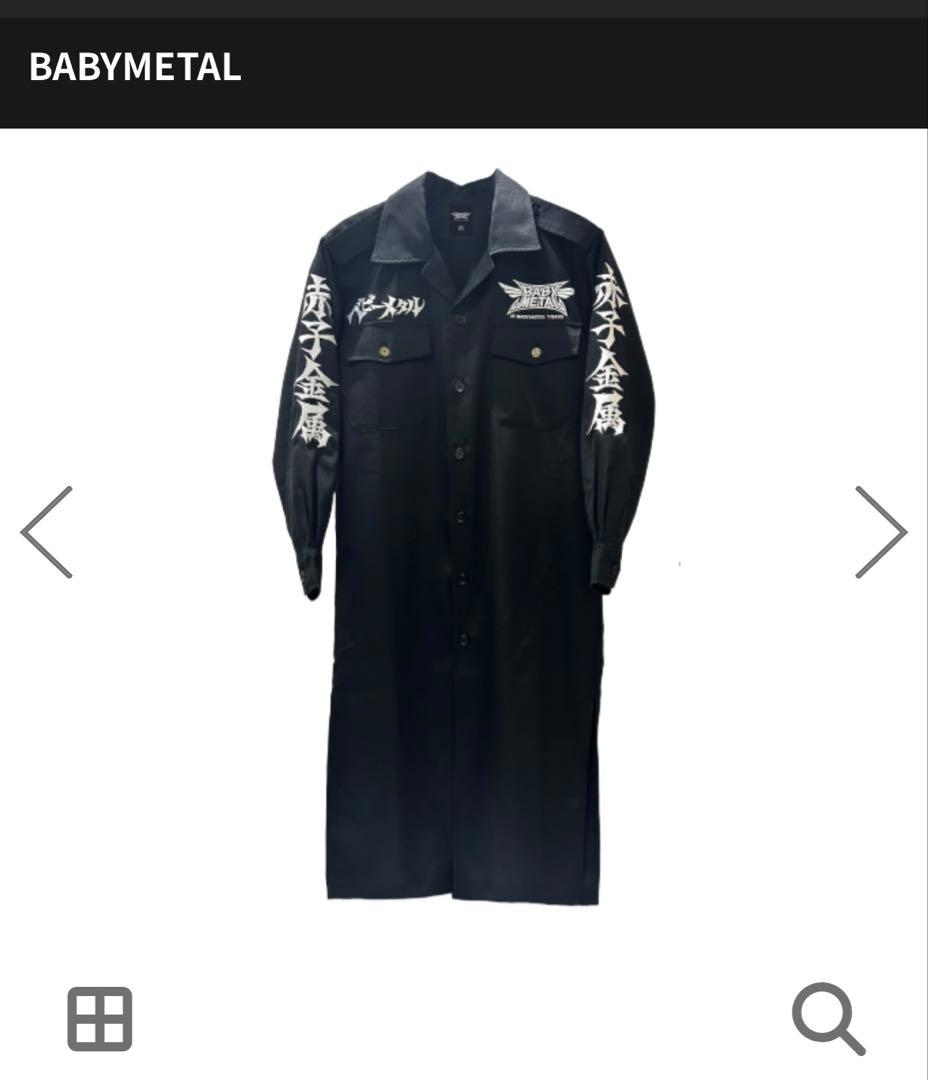Show the next product image
Image resolution: width=928 pixels, height=1080 pixels.
(880, 532)
